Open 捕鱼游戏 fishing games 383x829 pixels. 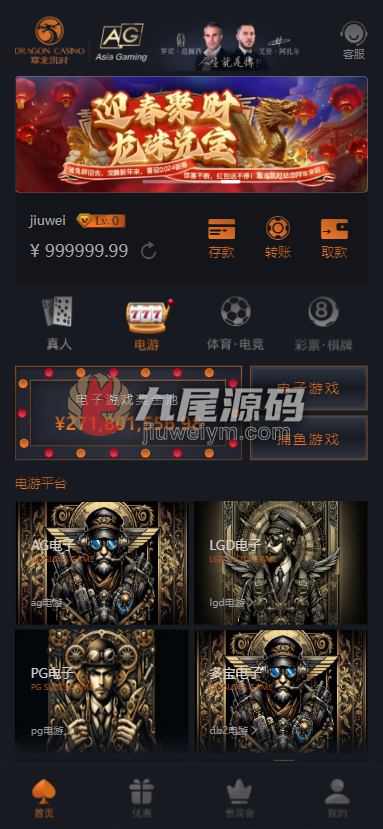coord(309,438)
